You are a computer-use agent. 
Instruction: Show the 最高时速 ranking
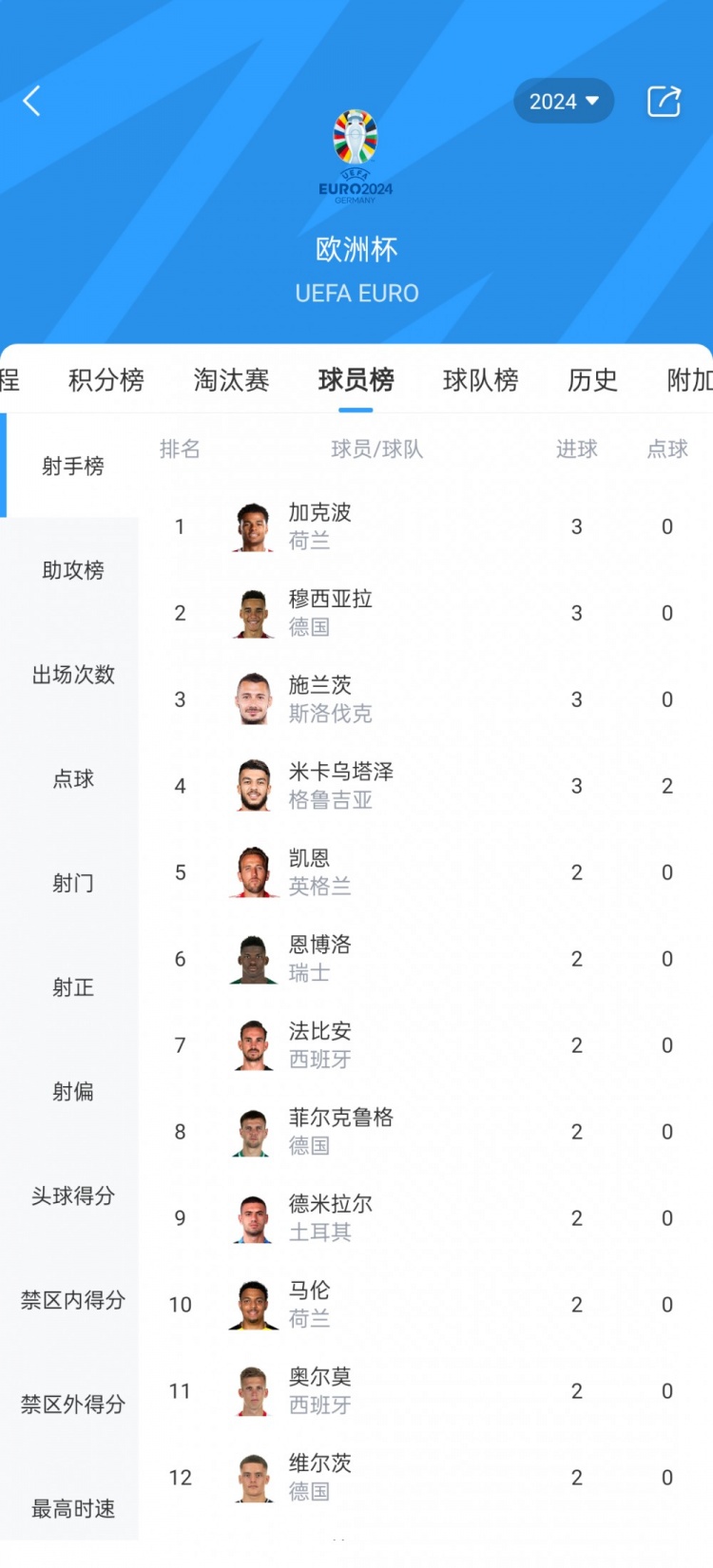(x=73, y=1508)
